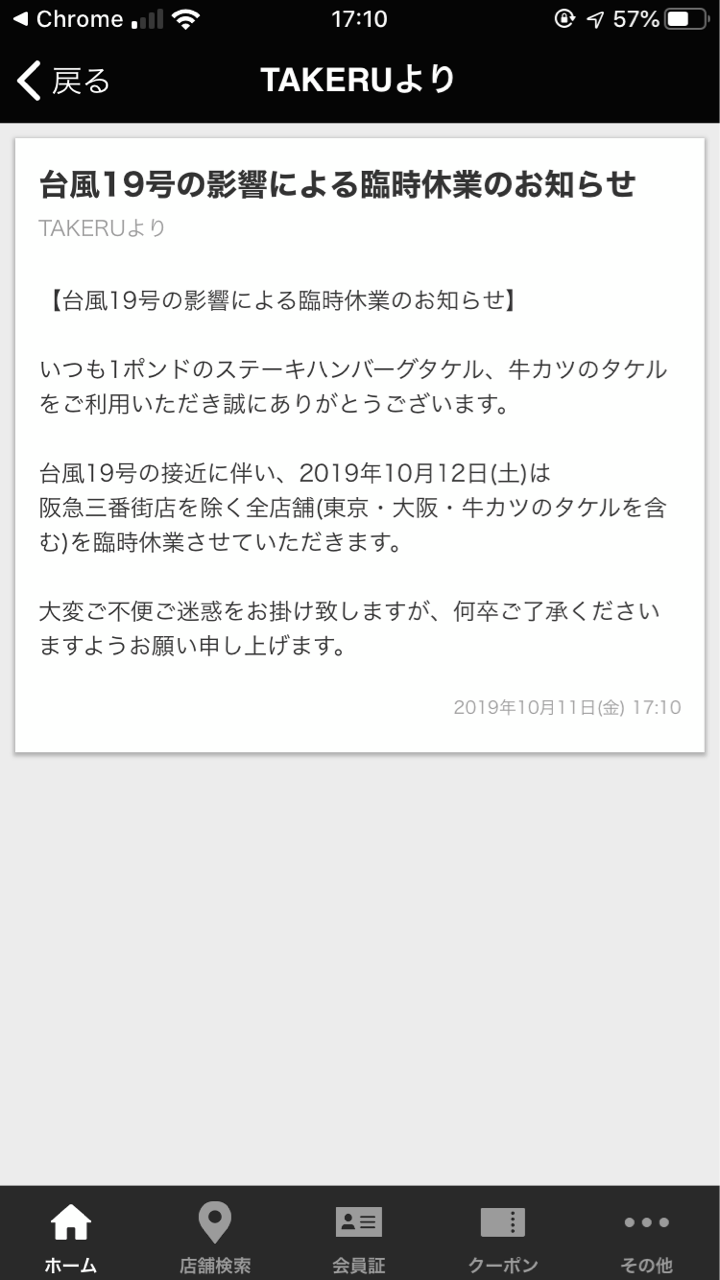Image resolution: width=720 pixels, height=1280 pixels.
Task: Open the 店舗検索 store search tab
Action: coord(215,1236)
